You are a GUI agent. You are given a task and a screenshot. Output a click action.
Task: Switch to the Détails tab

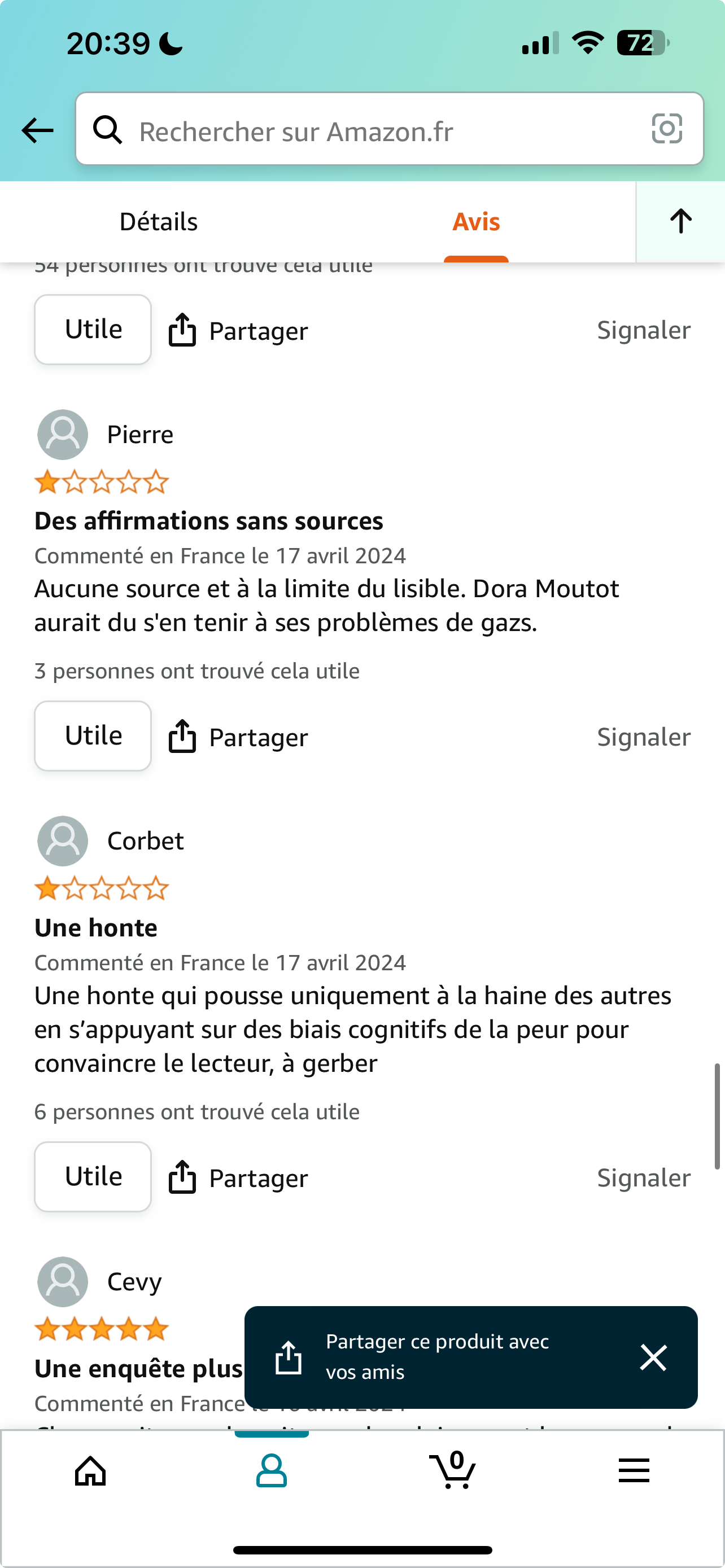coord(158,222)
